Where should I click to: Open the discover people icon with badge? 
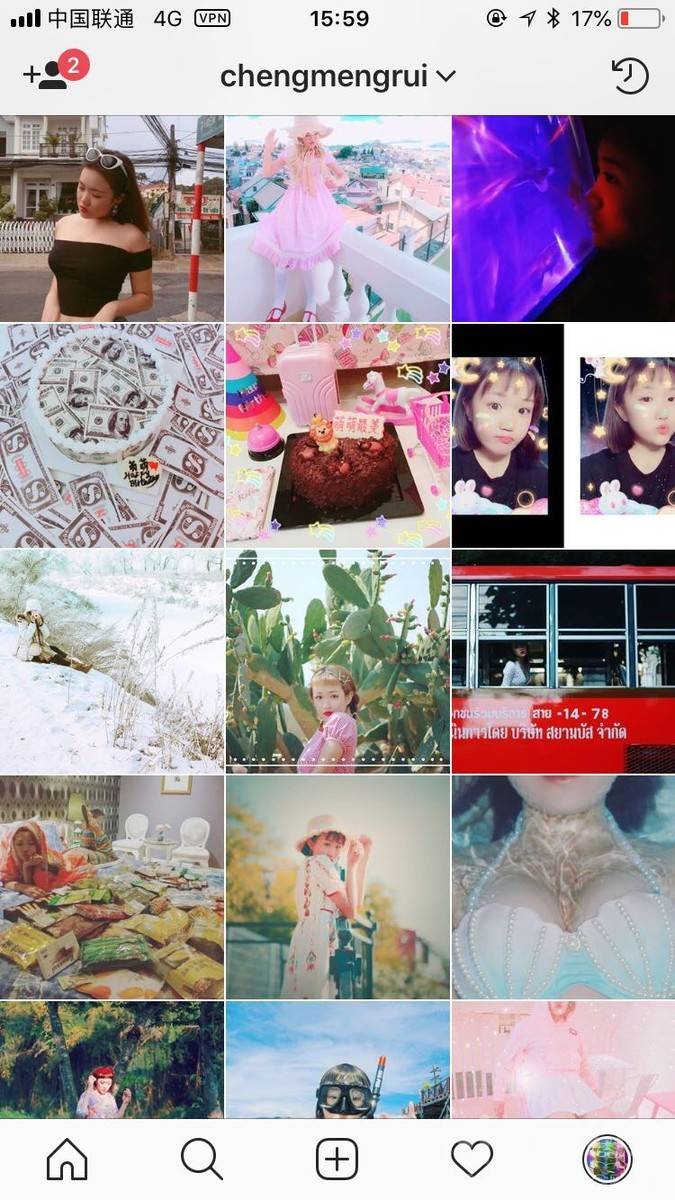[x=52, y=74]
